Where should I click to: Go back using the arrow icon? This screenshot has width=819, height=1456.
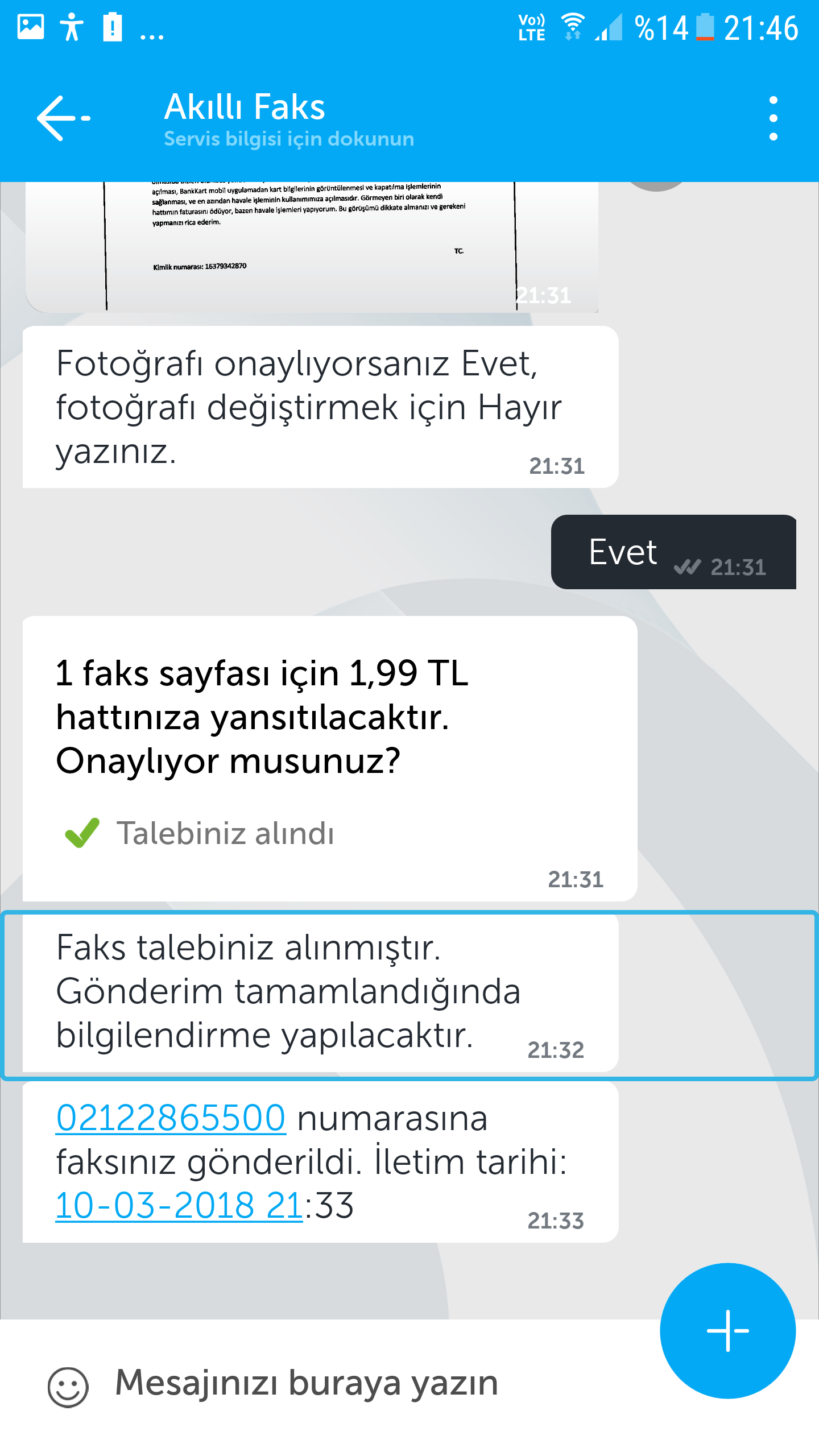tap(63, 118)
